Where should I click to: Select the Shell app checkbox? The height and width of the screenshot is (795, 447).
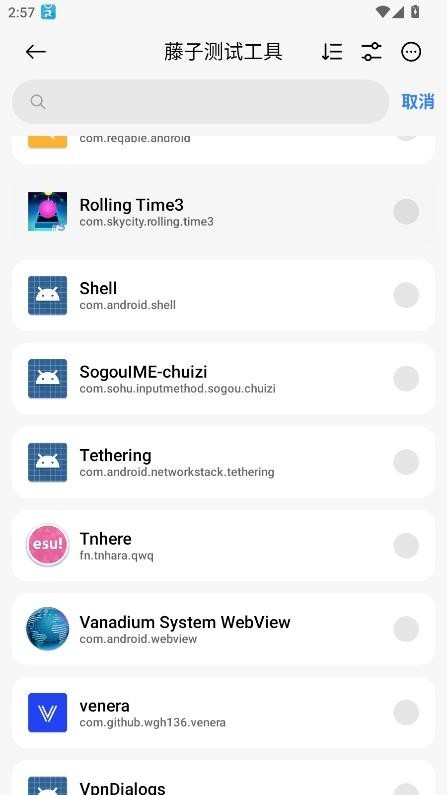406,295
